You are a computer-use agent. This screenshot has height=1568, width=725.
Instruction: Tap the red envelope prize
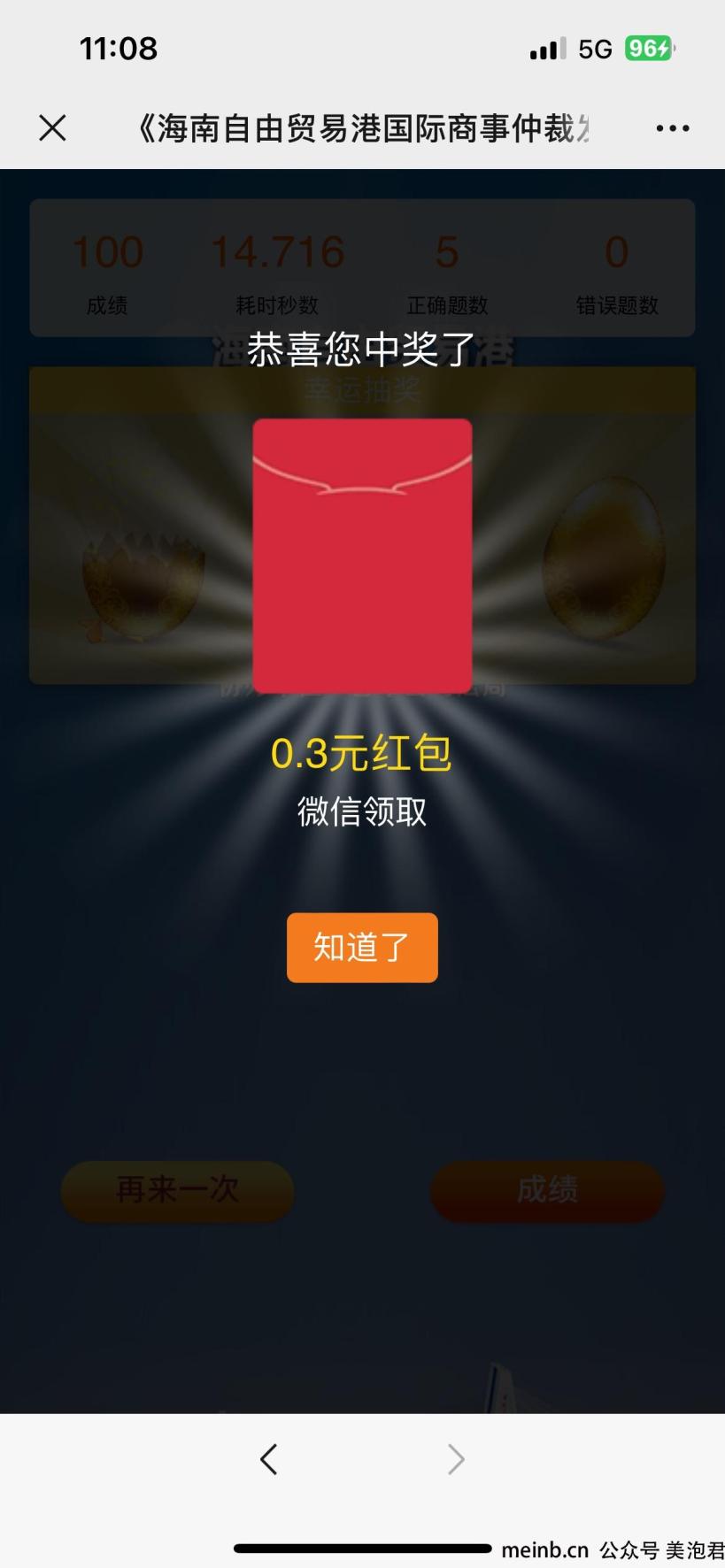click(362, 556)
